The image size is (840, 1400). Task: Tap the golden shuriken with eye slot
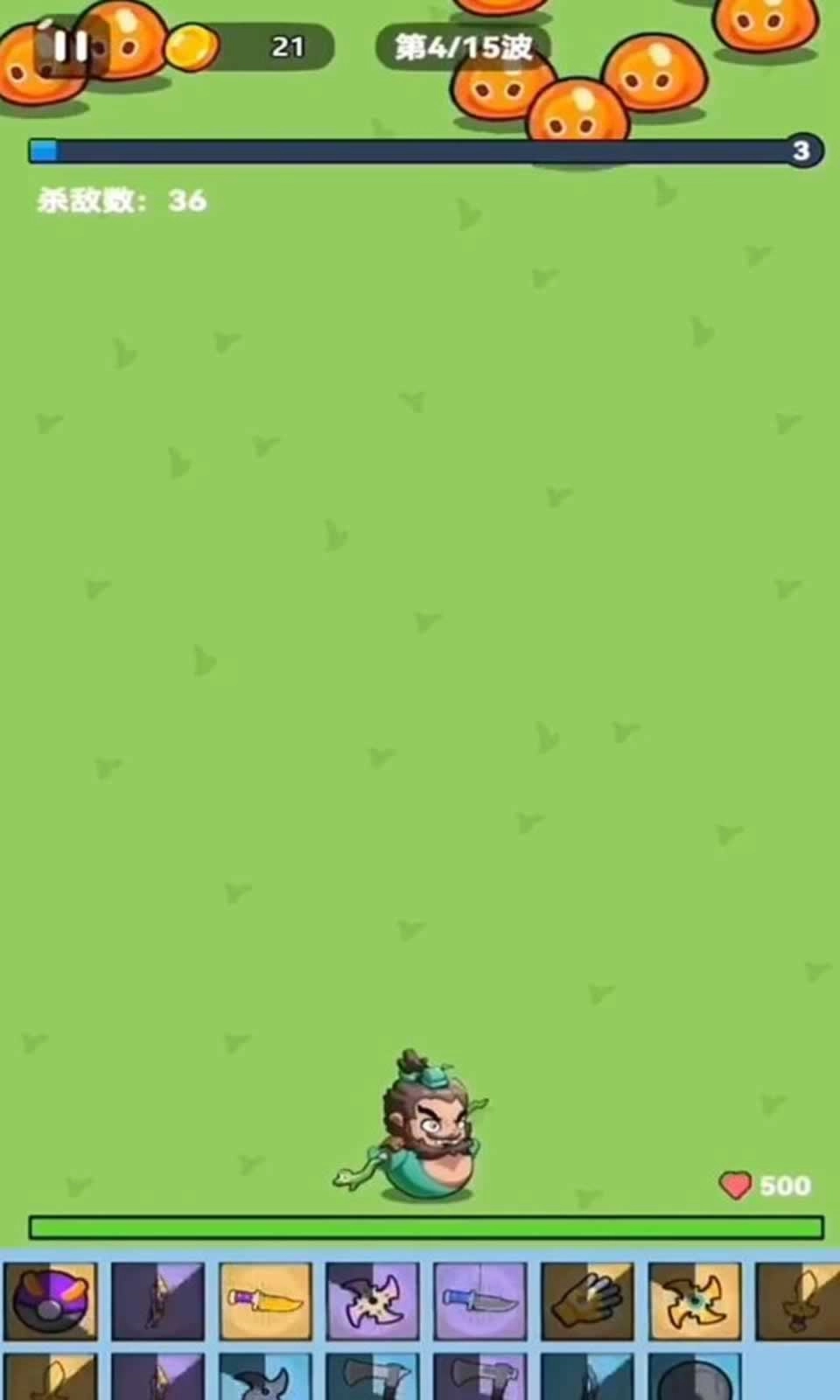[696, 1301]
